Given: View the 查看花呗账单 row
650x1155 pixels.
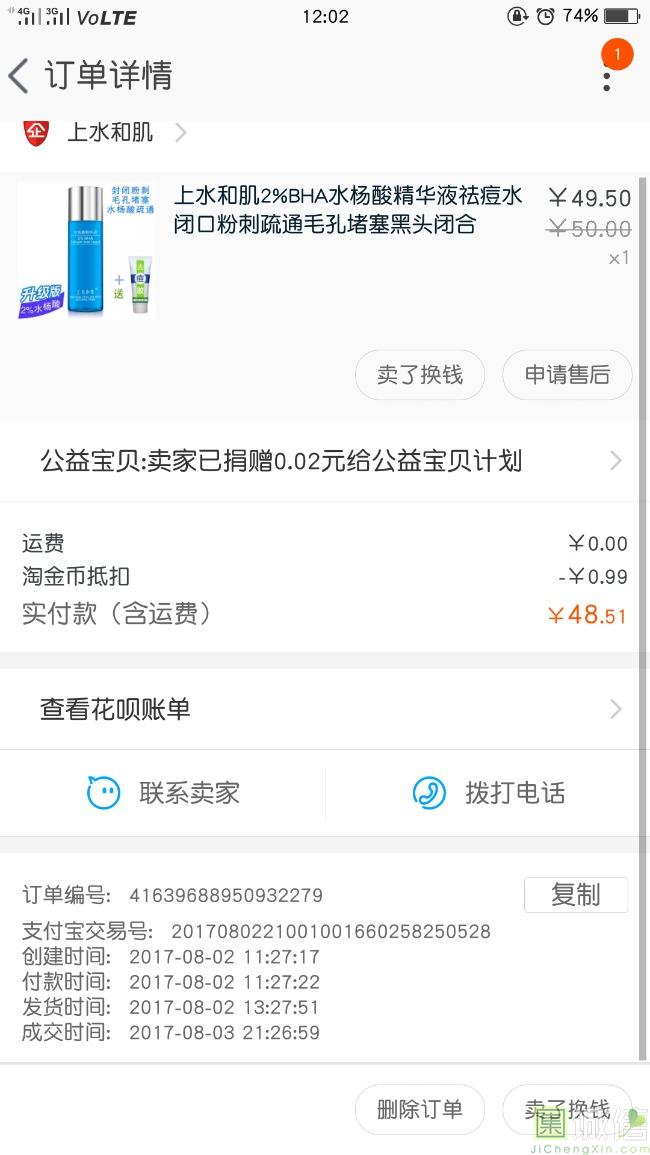Looking at the screenshot, I should [x=325, y=709].
